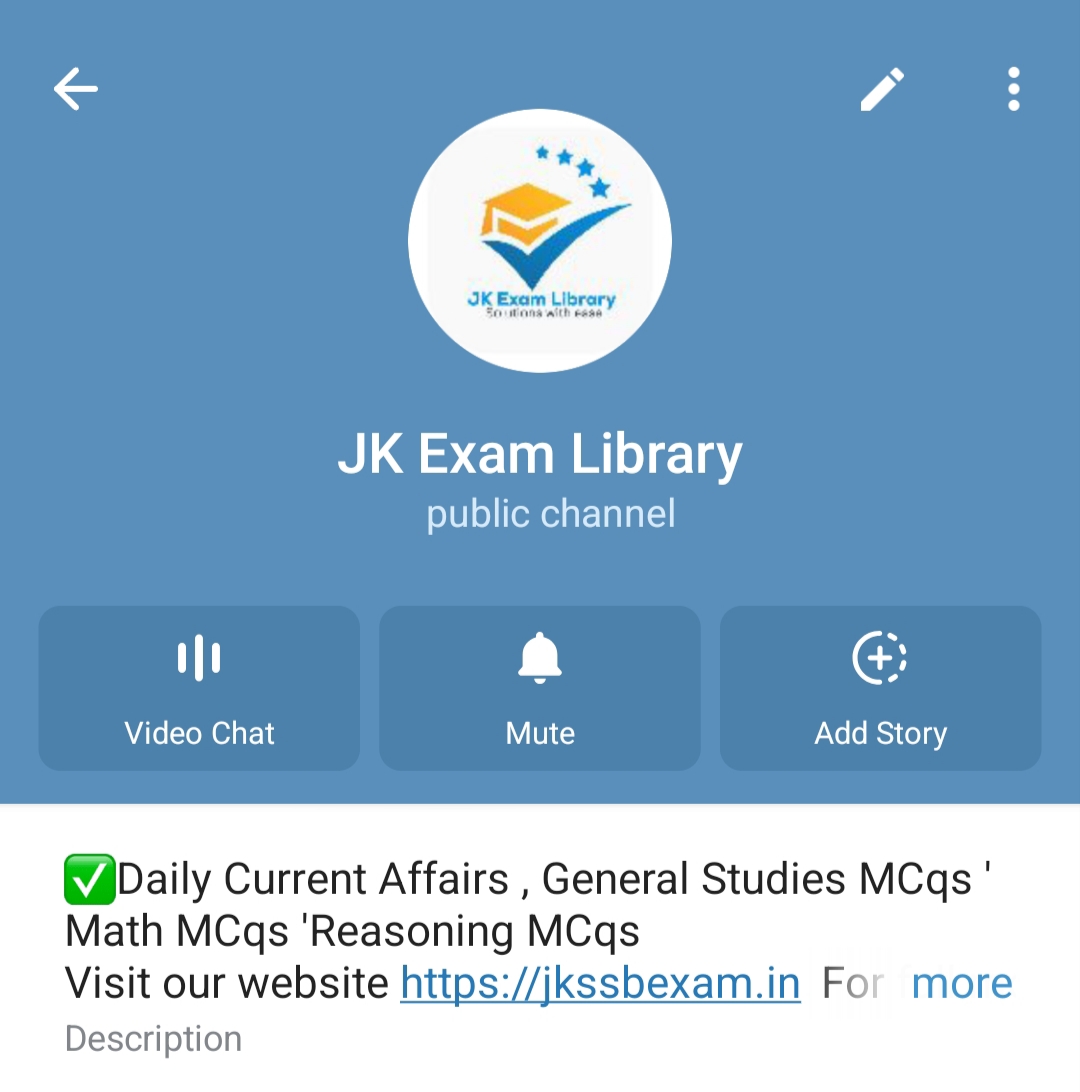Tap the Description section label
Image resolution: width=1080 pixels, height=1092 pixels.
(152, 1038)
